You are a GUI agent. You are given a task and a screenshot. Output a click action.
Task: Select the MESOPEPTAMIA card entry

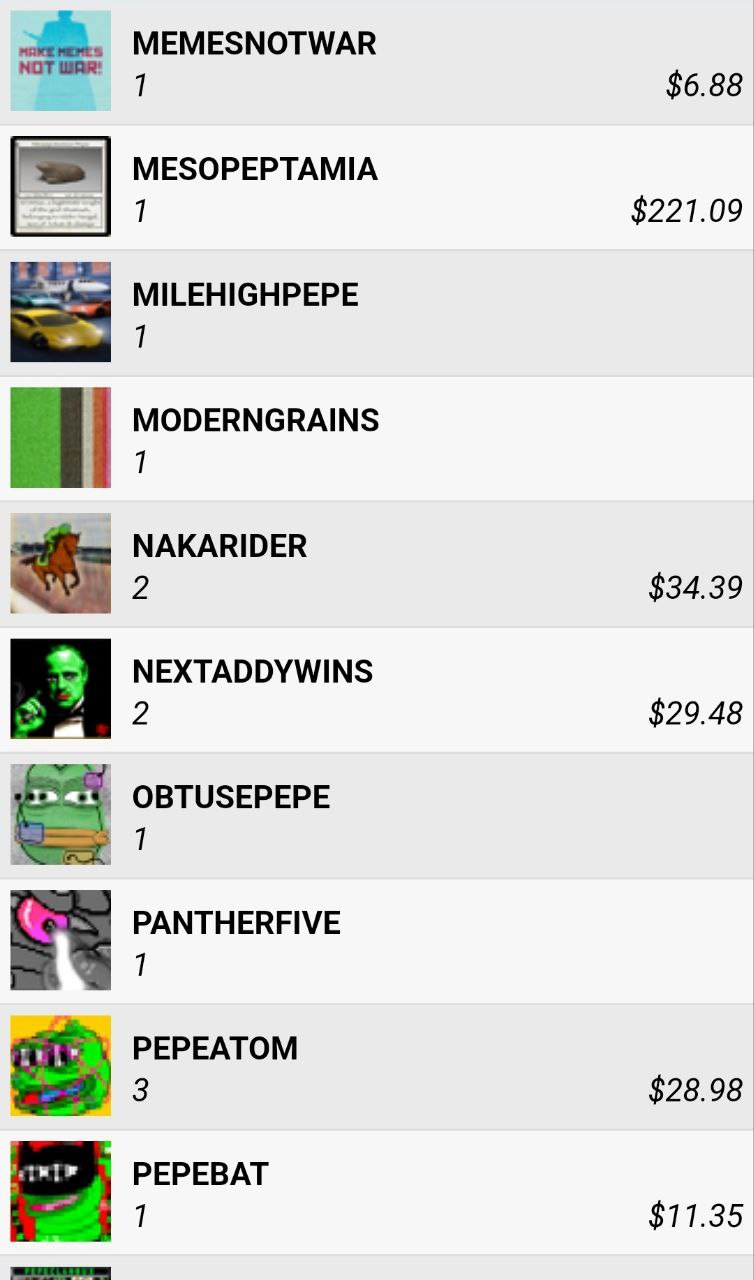[x=377, y=188]
